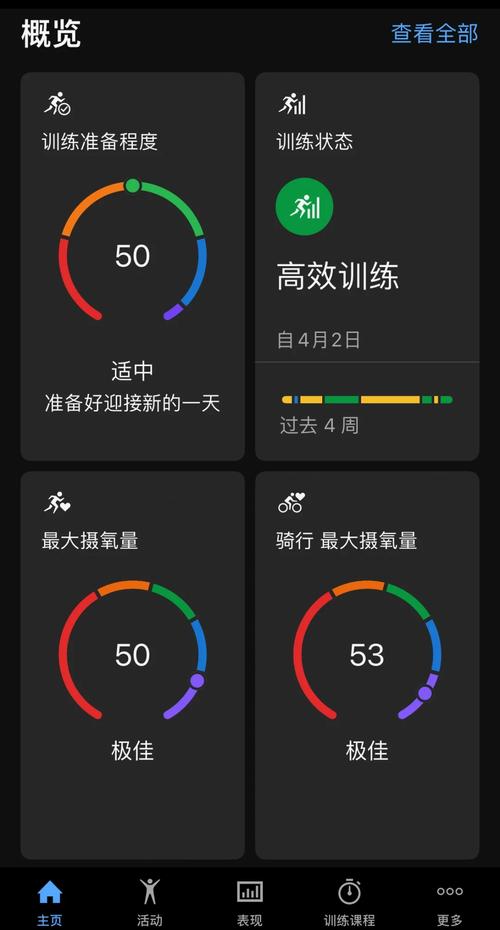Select the 训练课程 tab
This screenshot has width=500, height=930.
coord(349,902)
